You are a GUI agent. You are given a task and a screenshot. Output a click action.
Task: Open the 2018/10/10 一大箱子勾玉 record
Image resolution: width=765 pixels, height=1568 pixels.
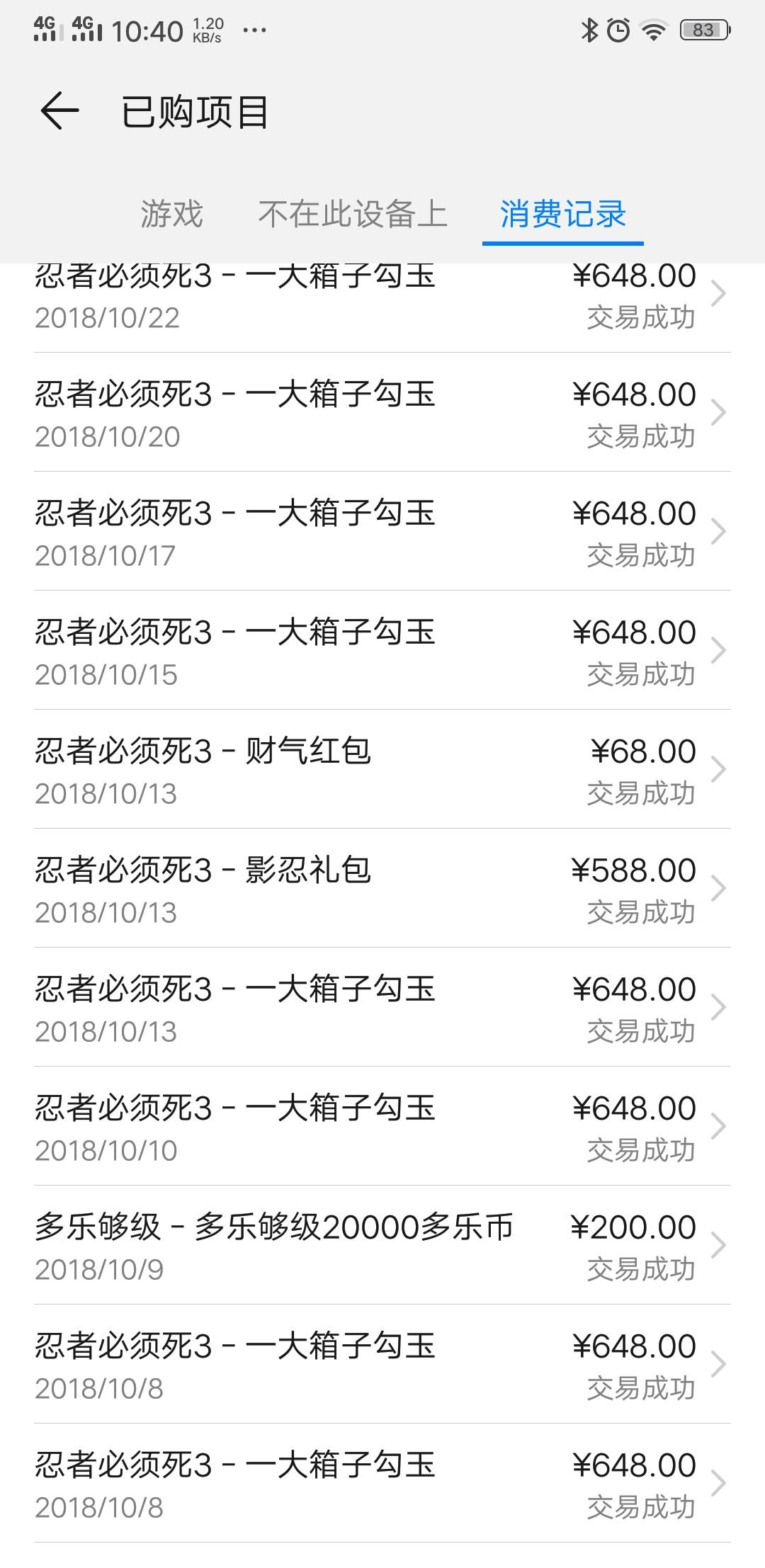(382, 1126)
